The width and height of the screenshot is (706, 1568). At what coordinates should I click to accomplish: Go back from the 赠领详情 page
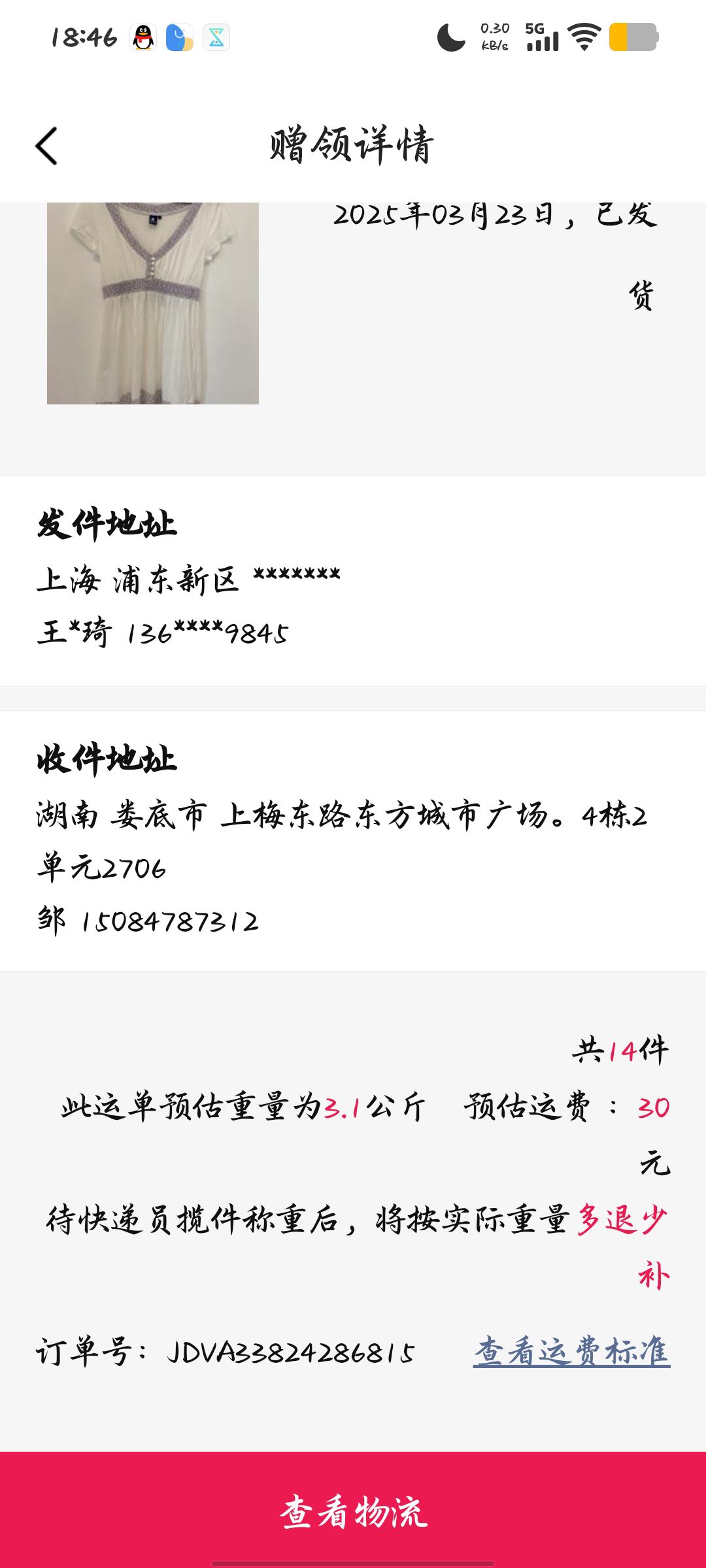(x=46, y=146)
